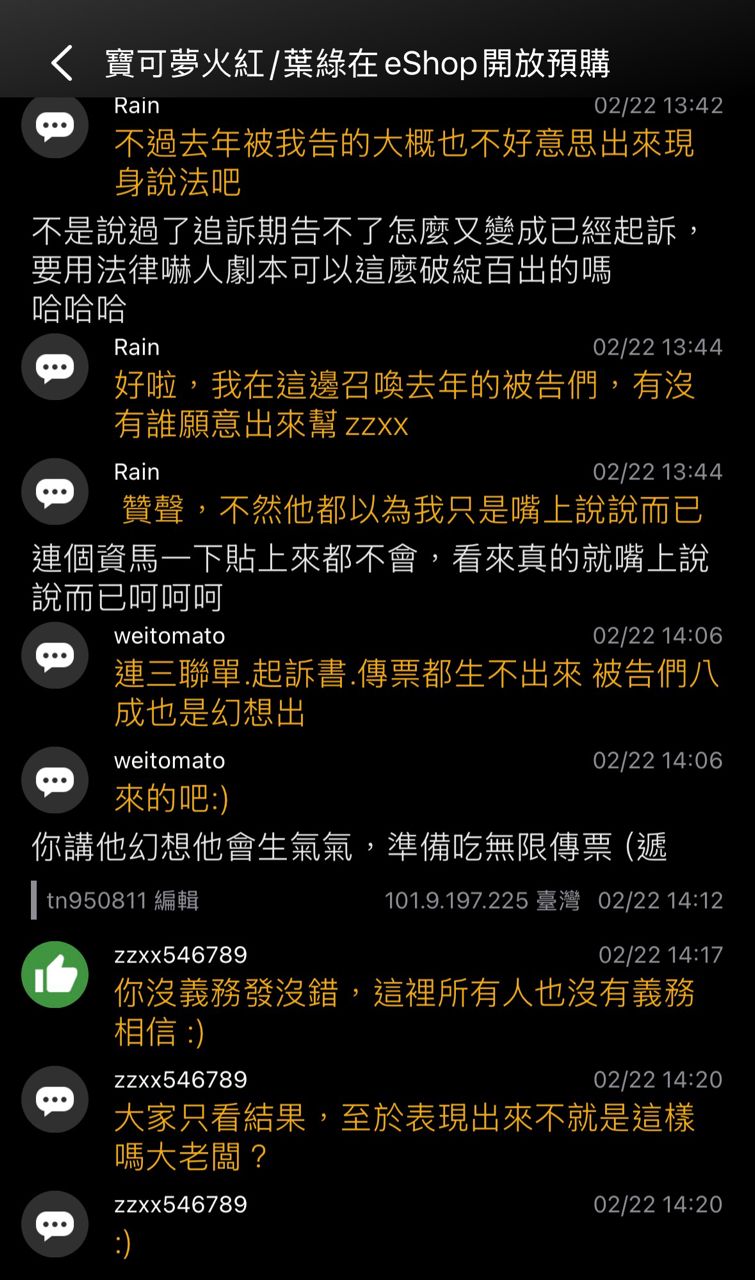
Task: Go back from the eShop preorder thread
Action: coord(62,63)
